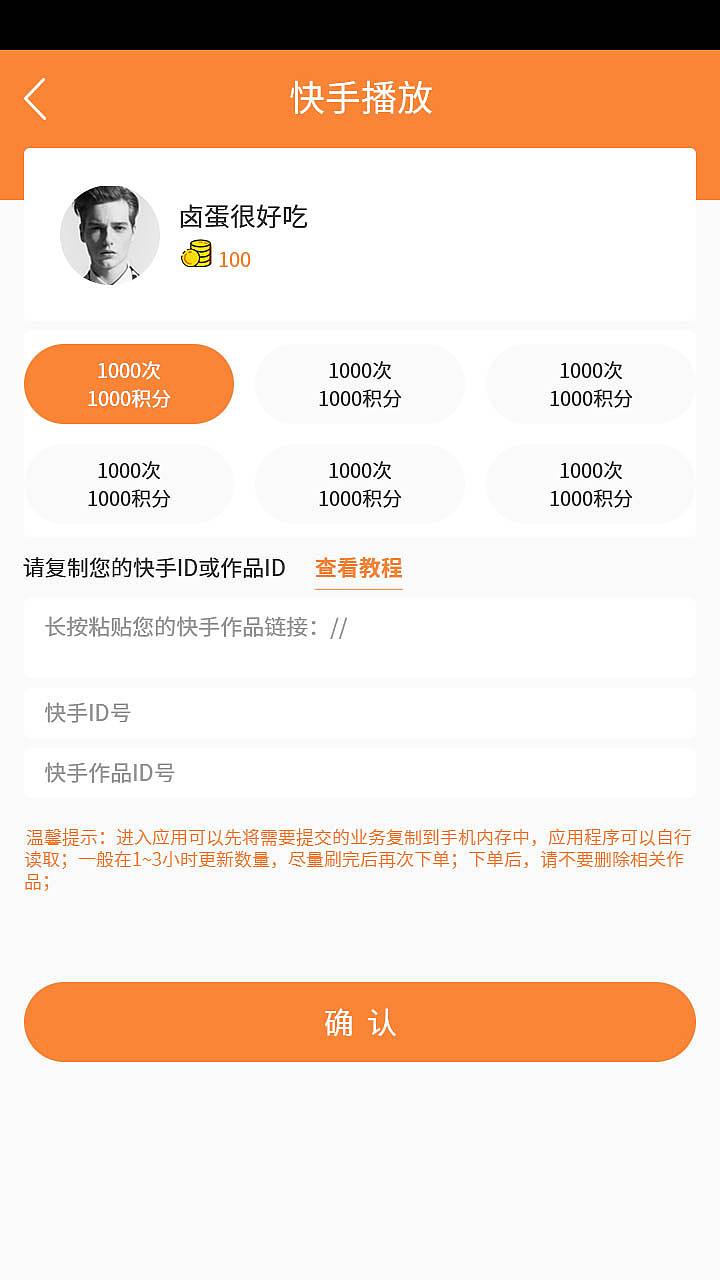Select the top middle 1000次 package option
Screen dimensions: 720x1280
pos(359,383)
